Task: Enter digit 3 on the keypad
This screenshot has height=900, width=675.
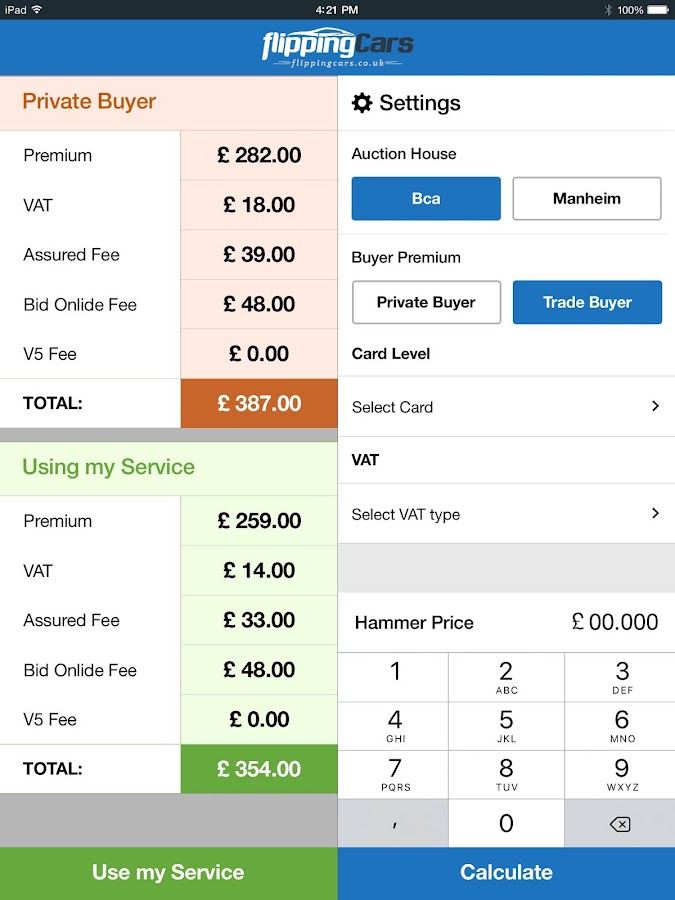Action: coord(621,677)
